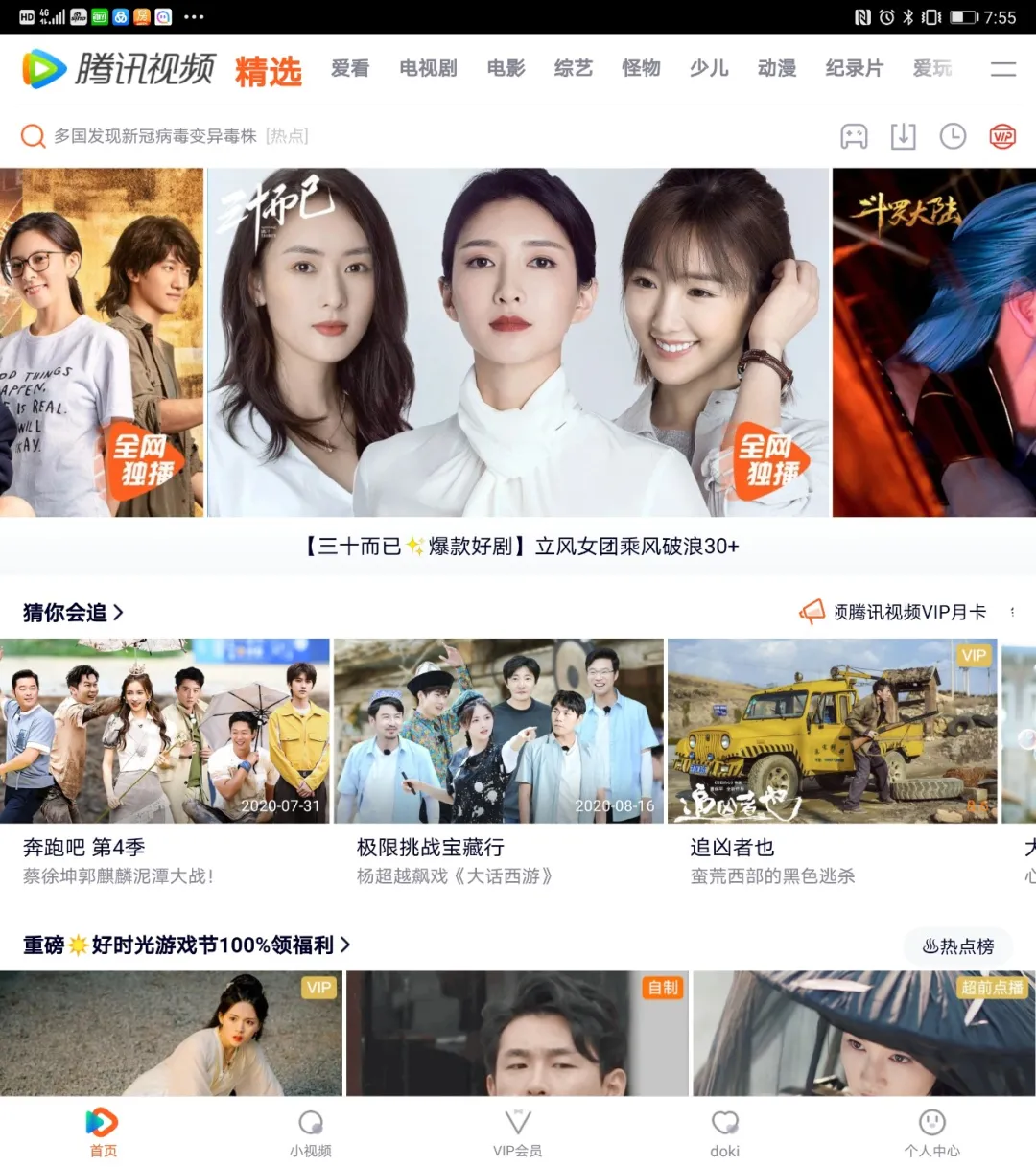1036x1167 pixels.
Task: View the 热点榜 ranking
Action: coord(957,946)
